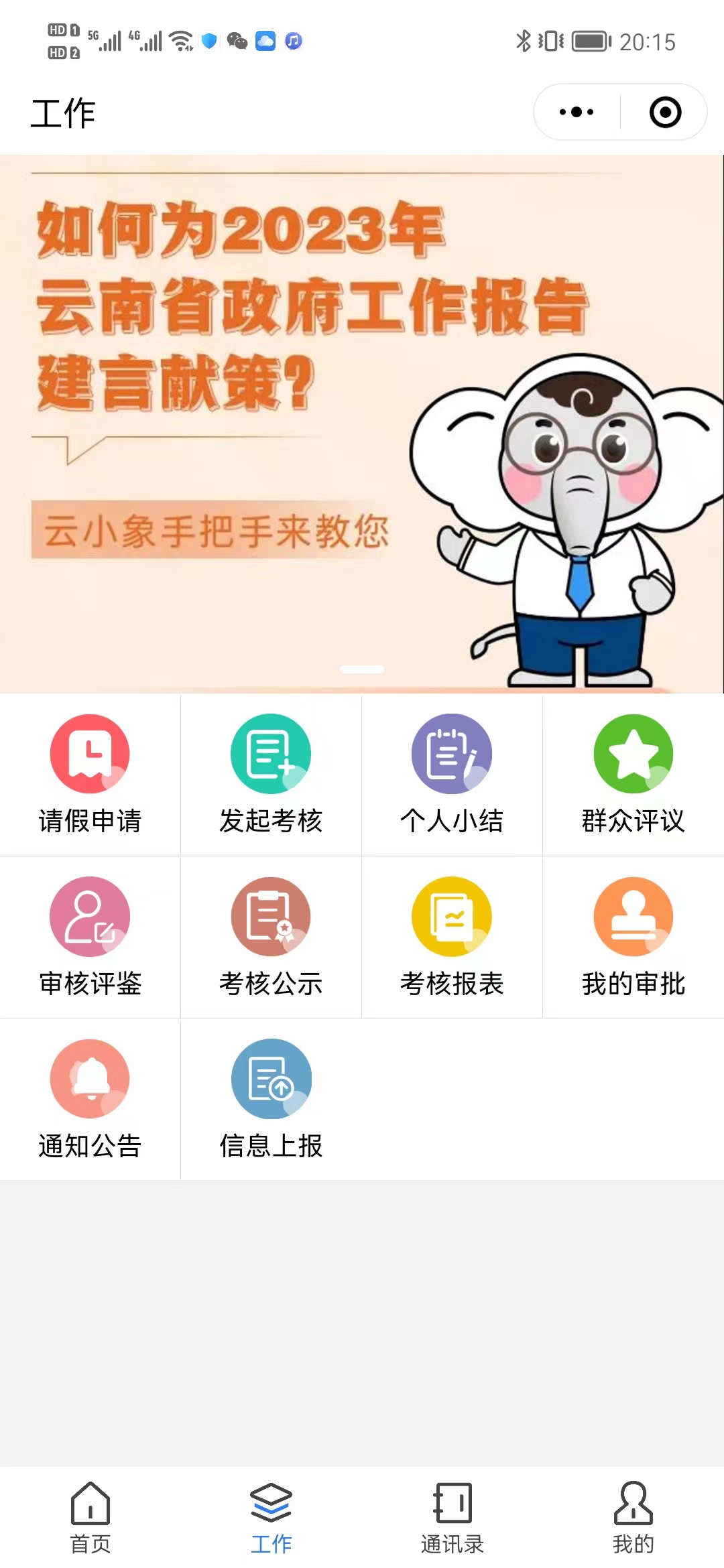Open 审核评鉴 review evaluation

(x=90, y=937)
